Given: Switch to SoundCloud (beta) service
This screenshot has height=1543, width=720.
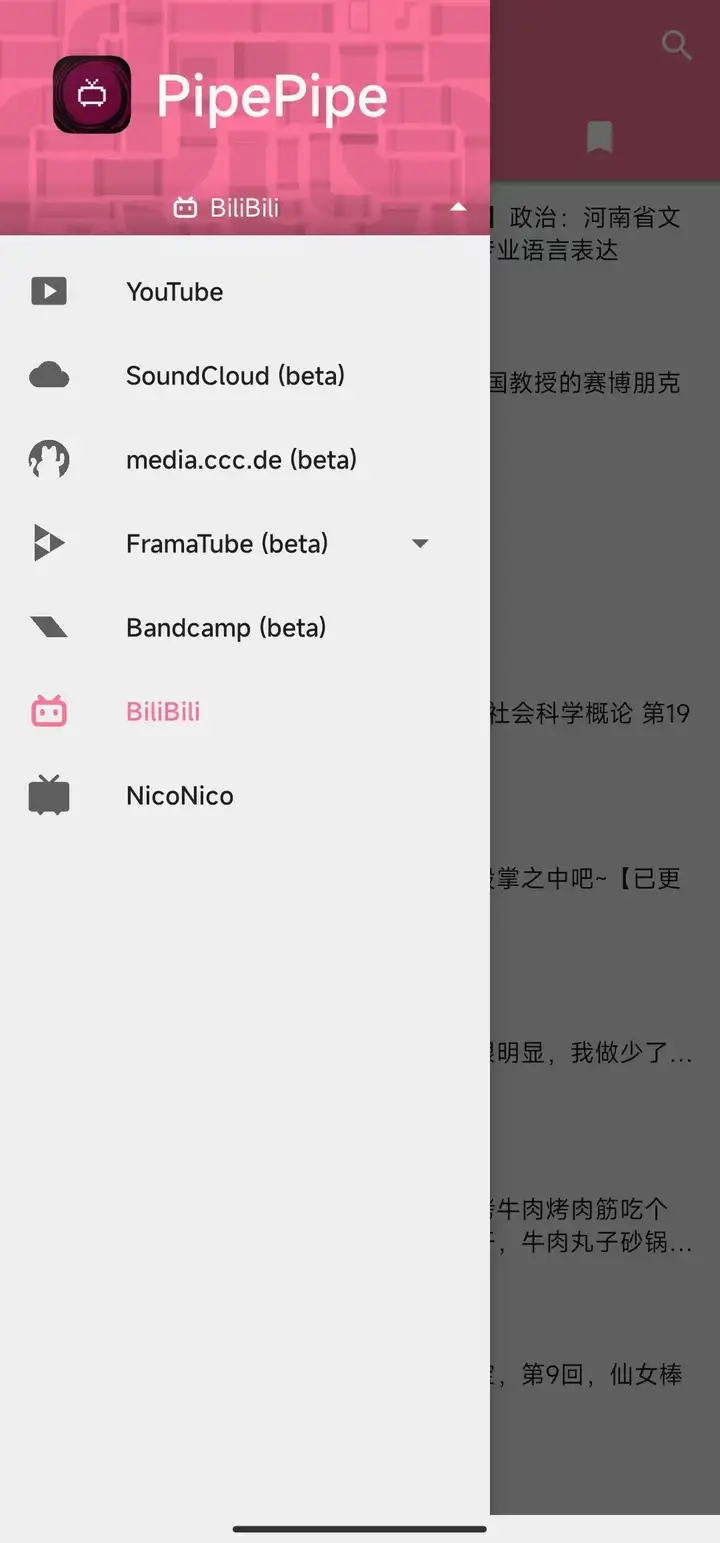Looking at the screenshot, I should pos(245,376).
